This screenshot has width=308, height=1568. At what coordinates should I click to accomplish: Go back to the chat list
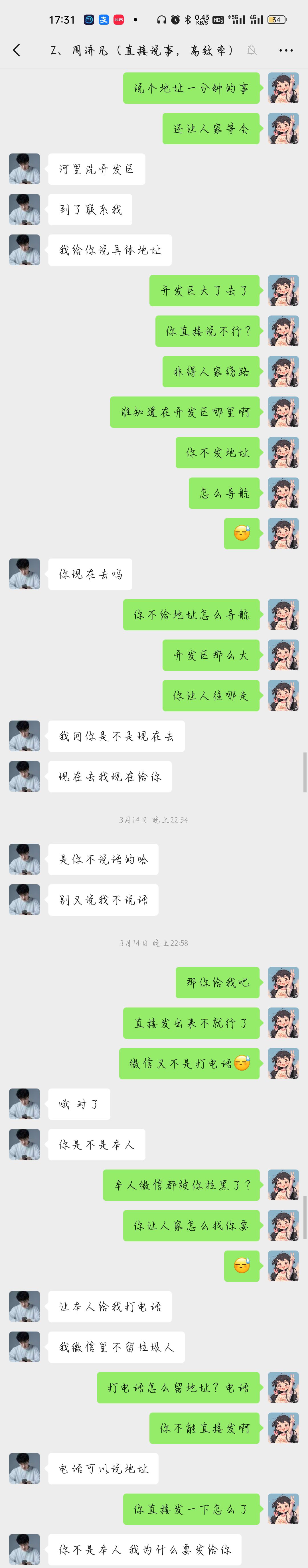(17, 50)
